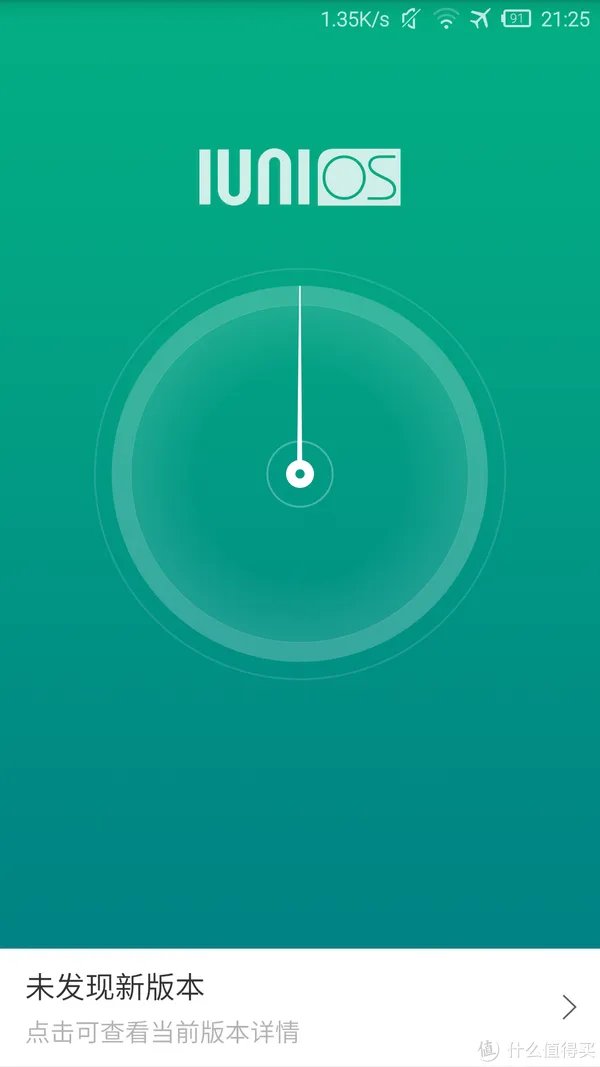
Task: Open current version details row
Action: 300,1007
